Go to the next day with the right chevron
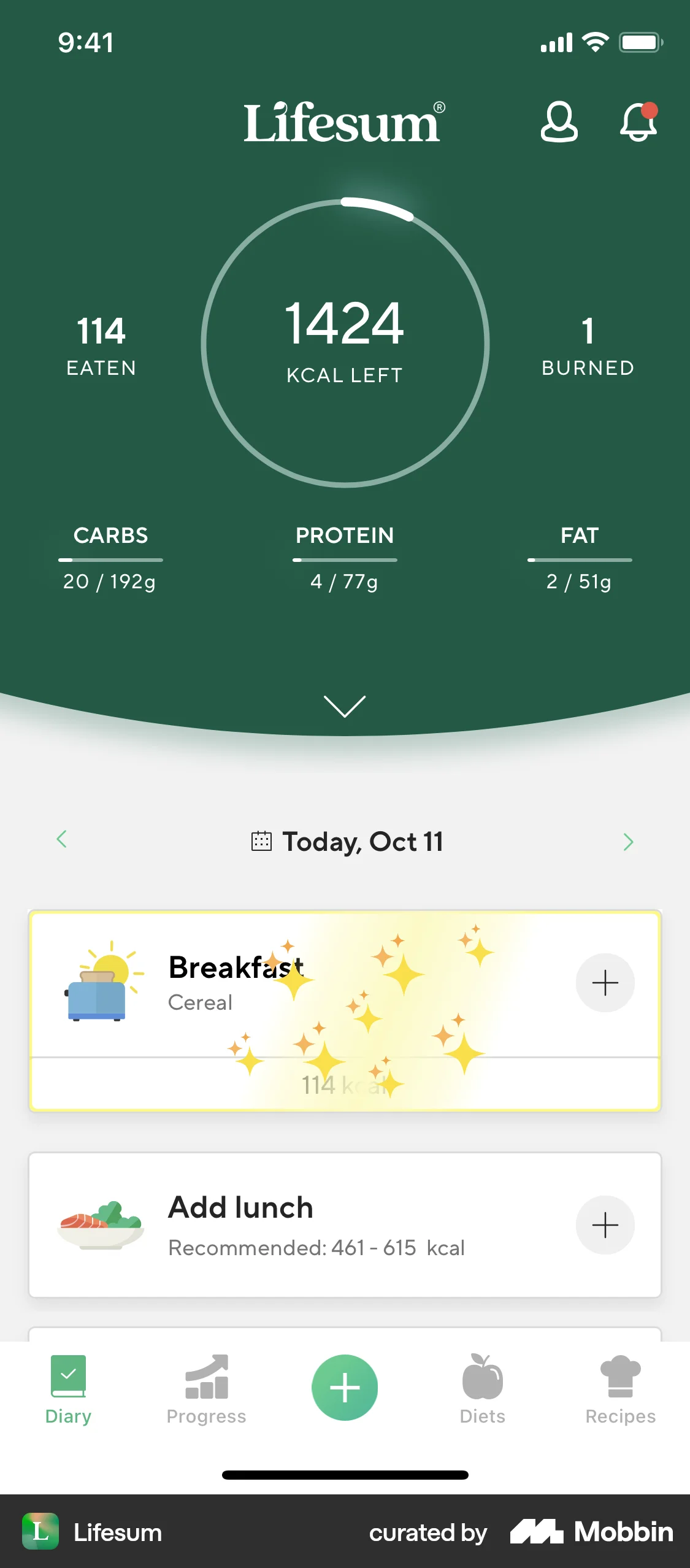Image resolution: width=690 pixels, height=1568 pixels. coord(628,840)
